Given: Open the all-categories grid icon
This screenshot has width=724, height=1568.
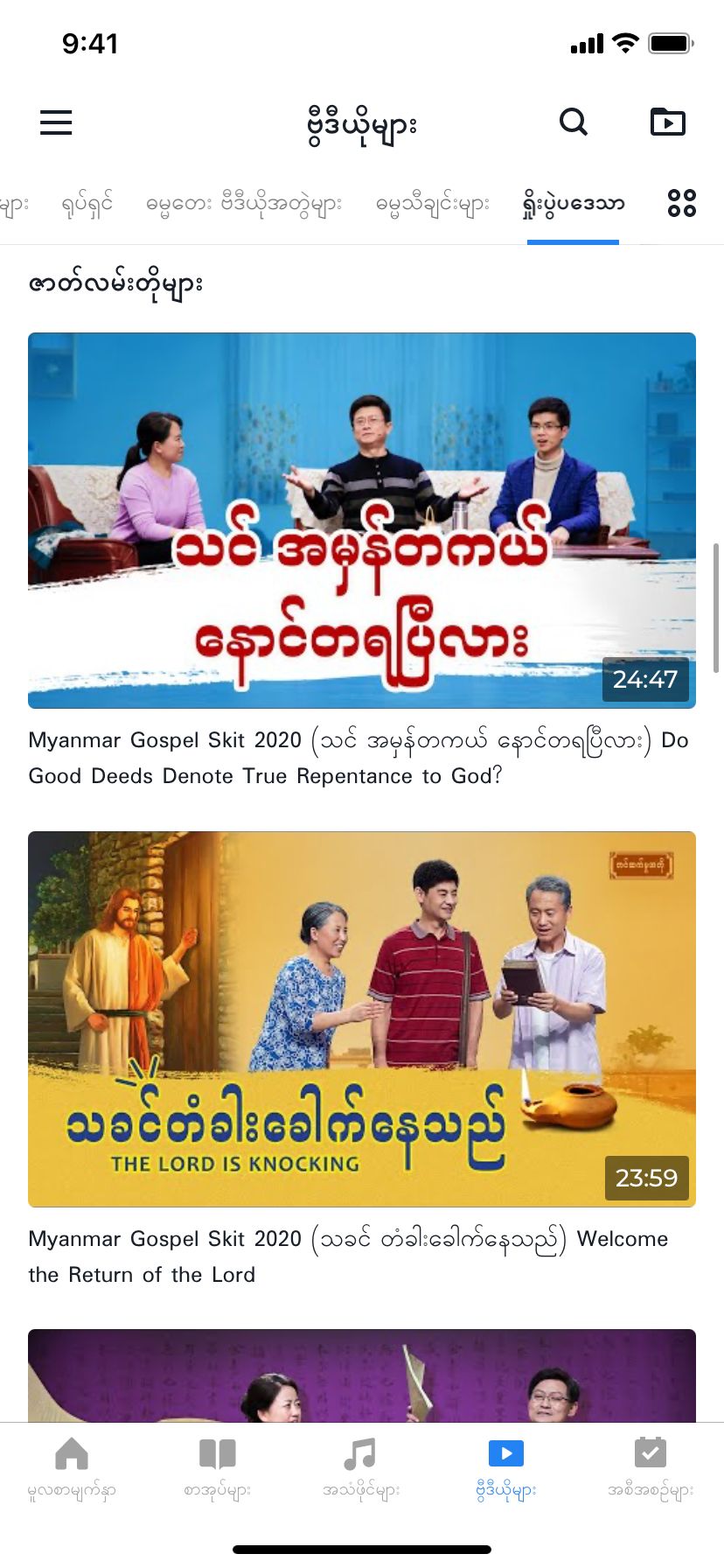Looking at the screenshot, I should (x=681, y=203).
